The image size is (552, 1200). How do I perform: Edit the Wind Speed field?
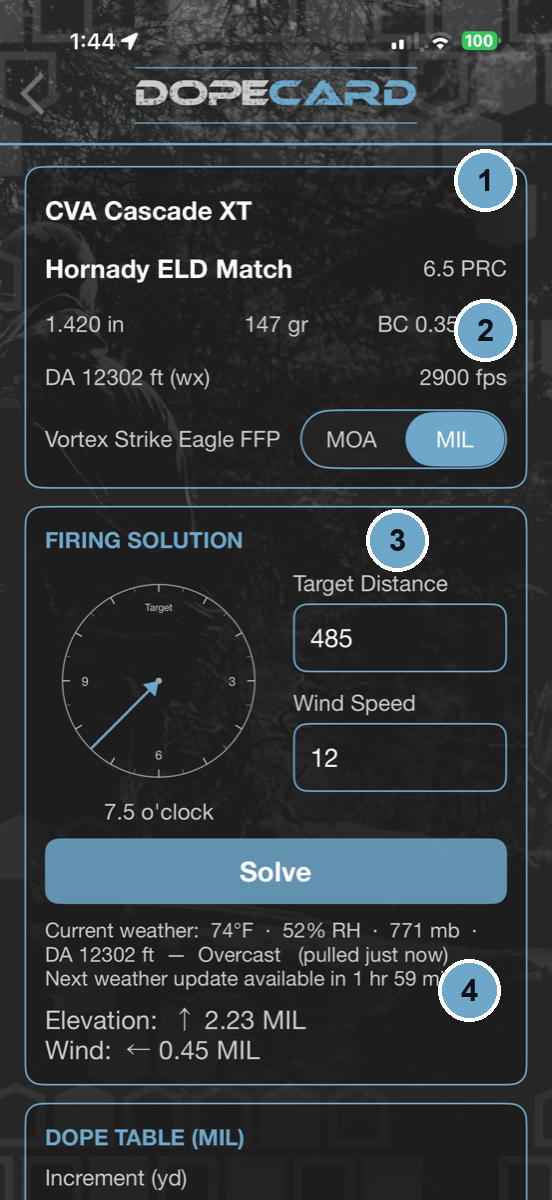coord(400,758)
